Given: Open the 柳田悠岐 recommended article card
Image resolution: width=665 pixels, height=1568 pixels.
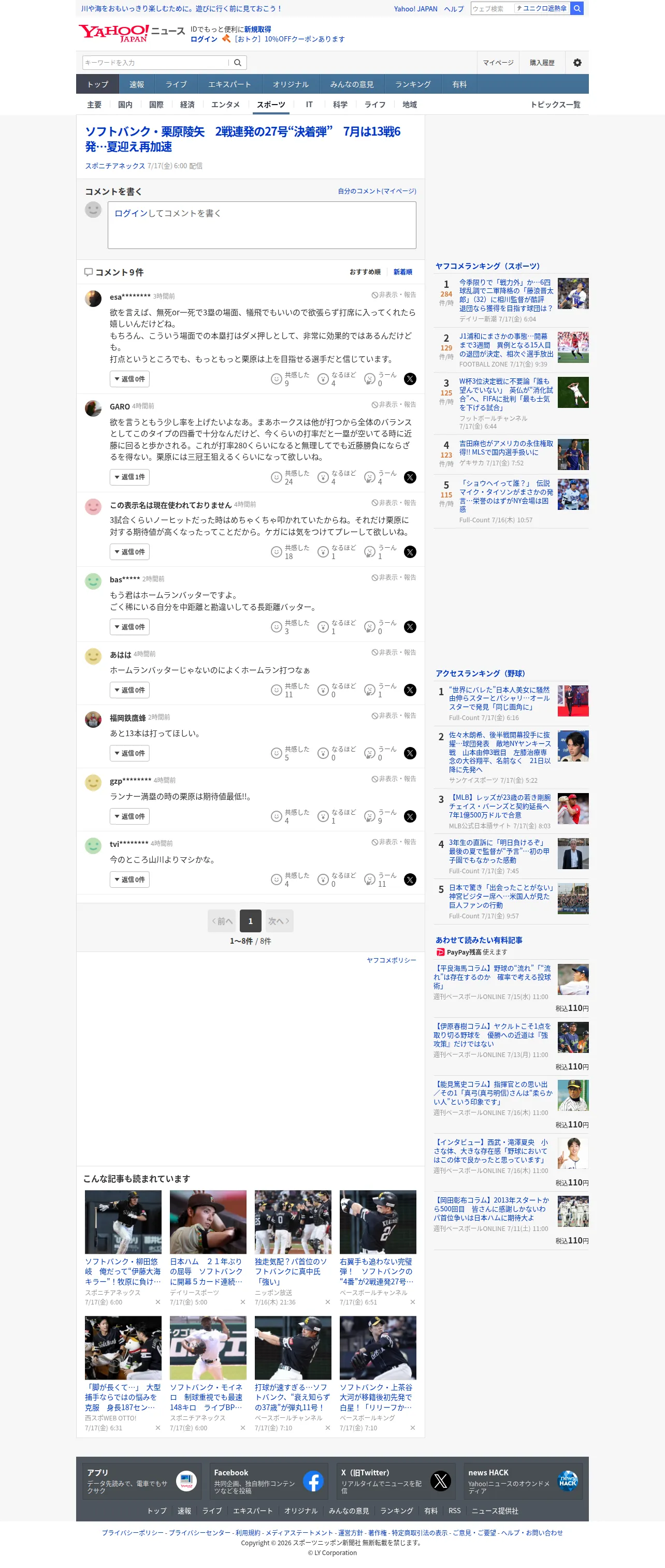Looking at the screenshot, I should tap(123, 1247).
